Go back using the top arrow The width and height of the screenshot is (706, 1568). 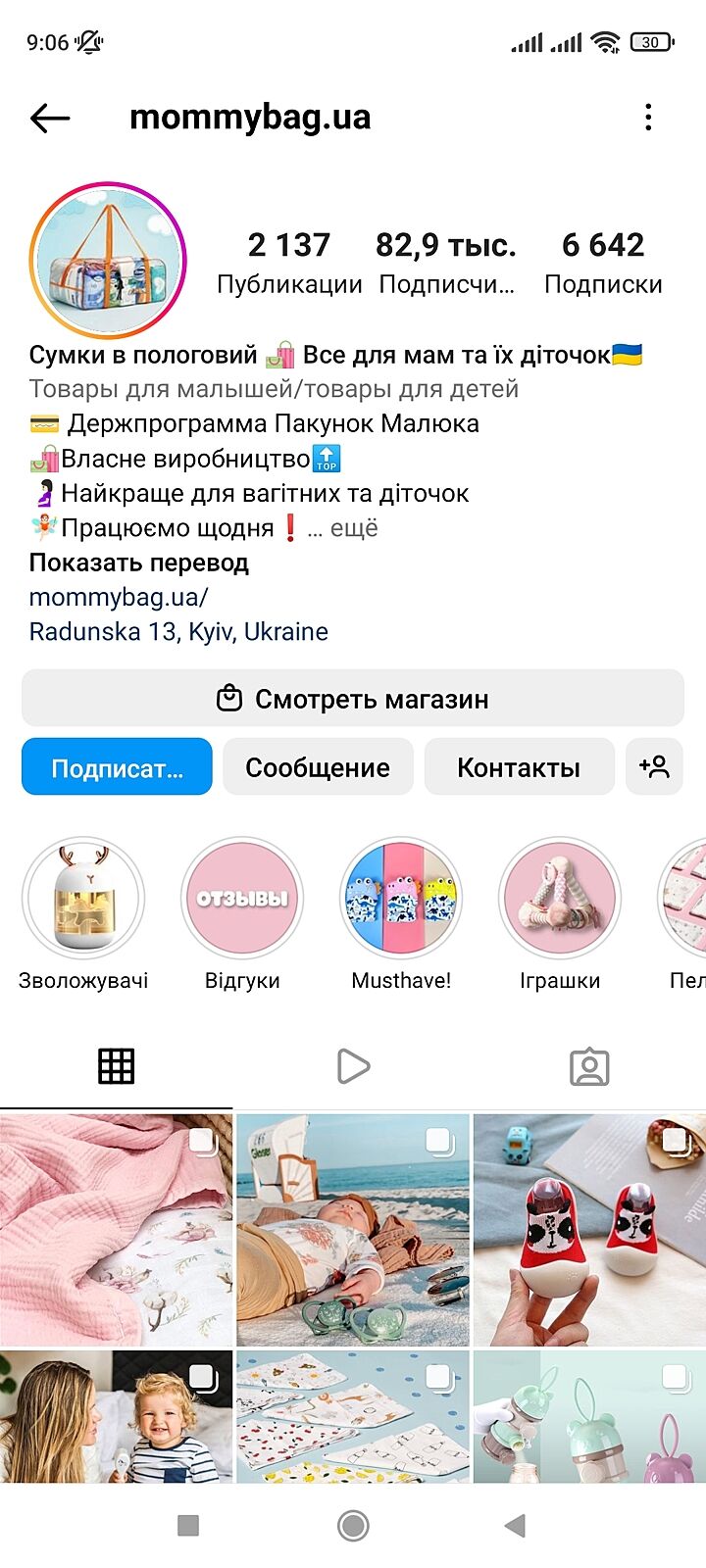[50, 119]
